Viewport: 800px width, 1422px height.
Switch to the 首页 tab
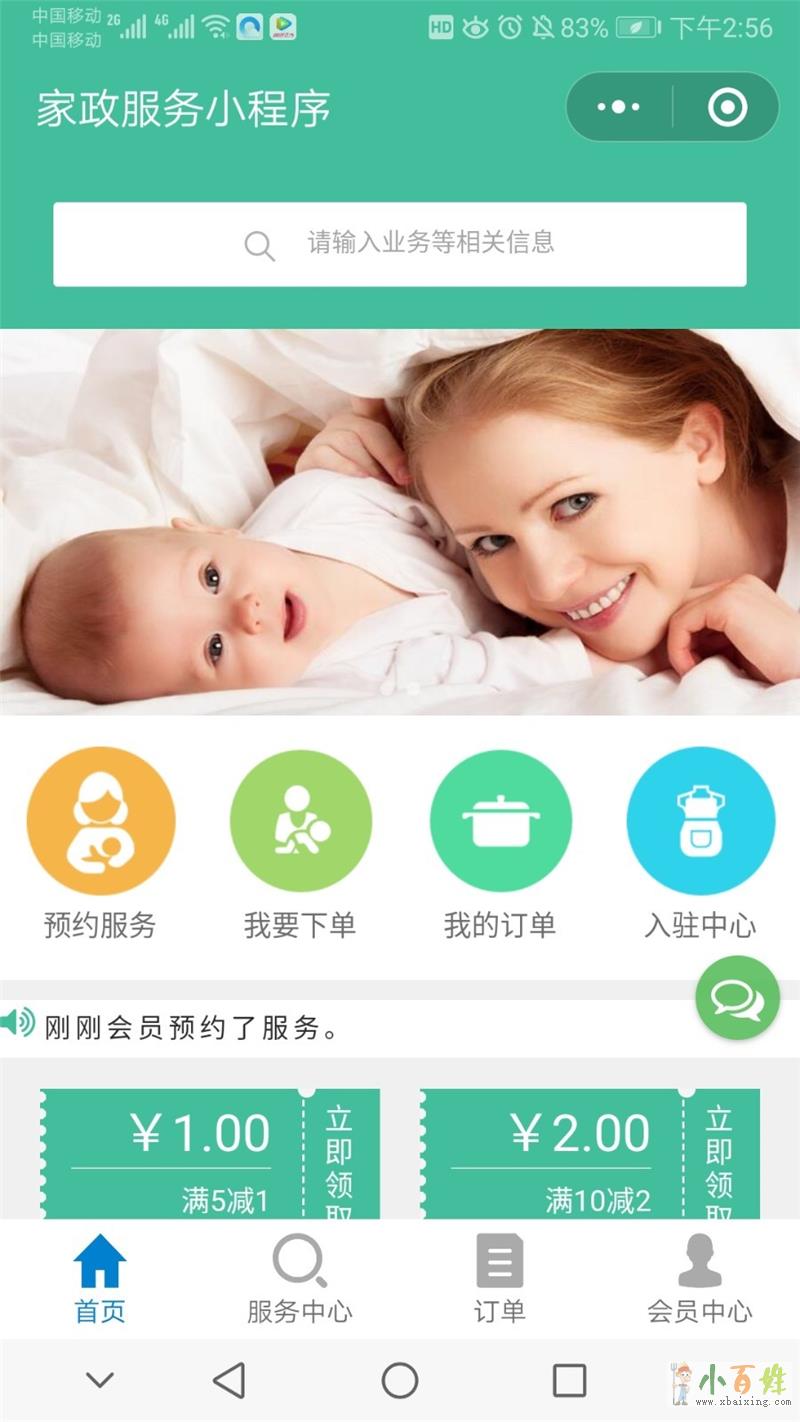(x=100, y=1278)
